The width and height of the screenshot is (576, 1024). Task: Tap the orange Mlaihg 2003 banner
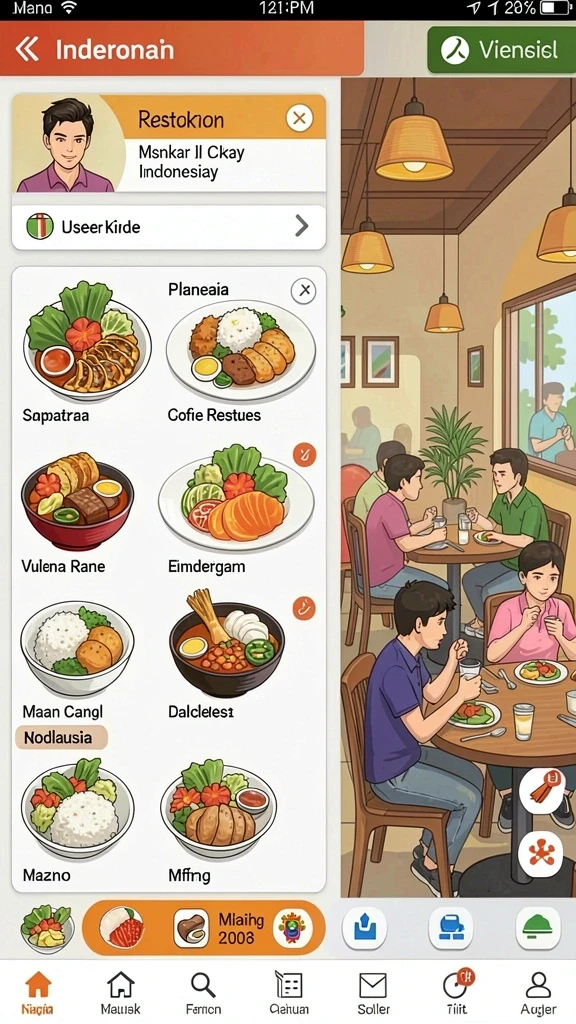coord(204,928)
